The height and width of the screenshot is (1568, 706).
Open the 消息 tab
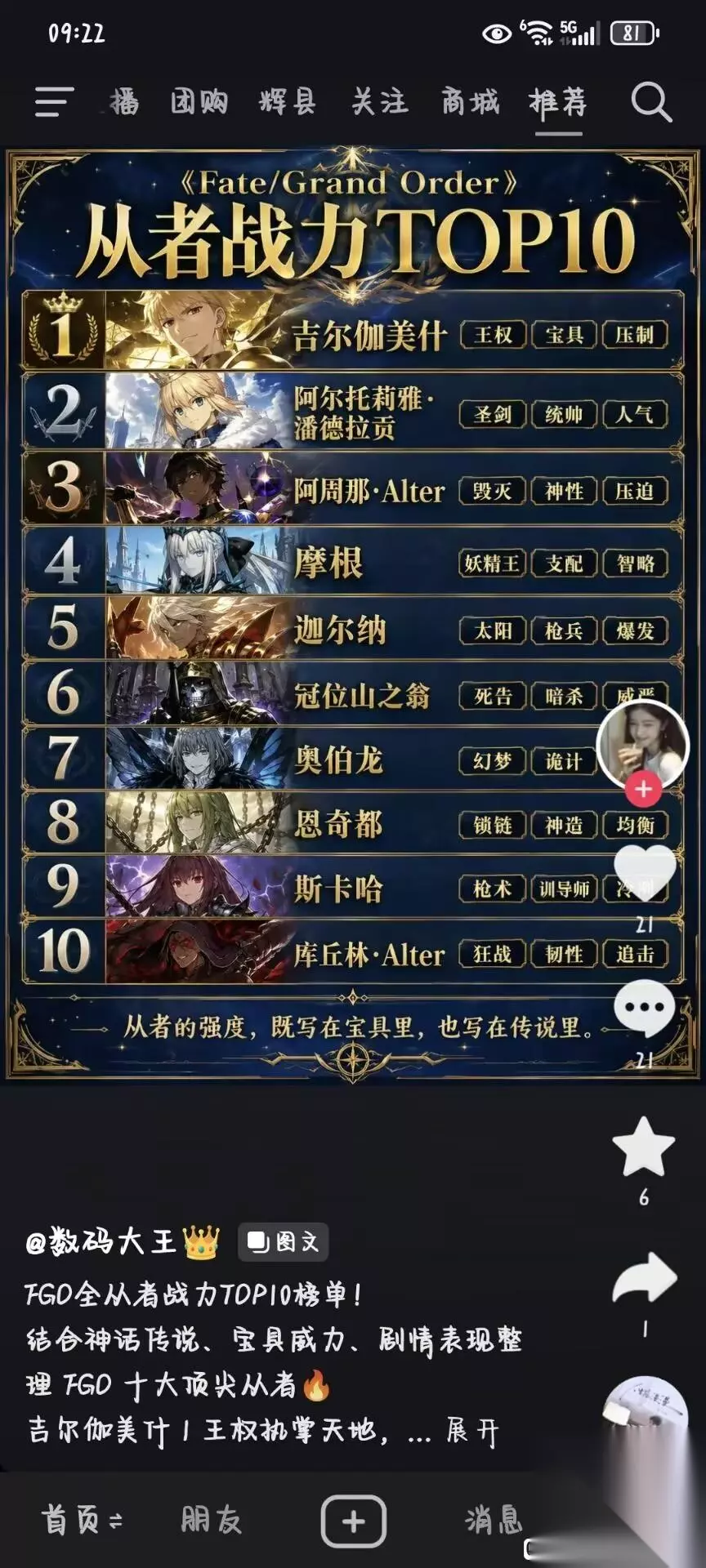tap(493, 1520)
